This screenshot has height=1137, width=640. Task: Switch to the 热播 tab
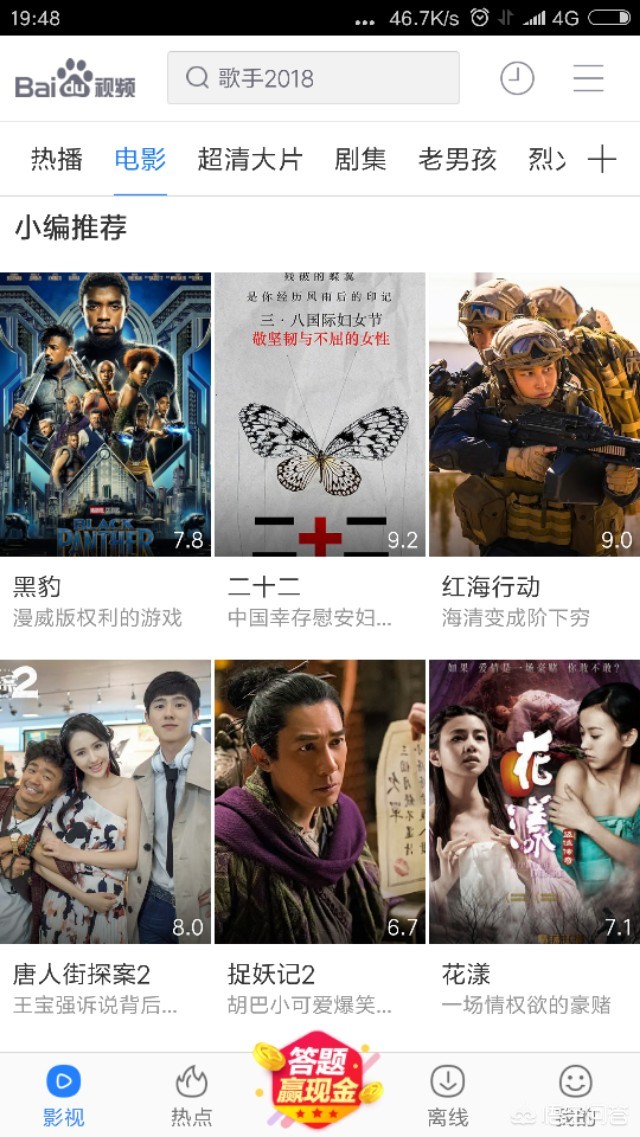[x=57, y=159]
